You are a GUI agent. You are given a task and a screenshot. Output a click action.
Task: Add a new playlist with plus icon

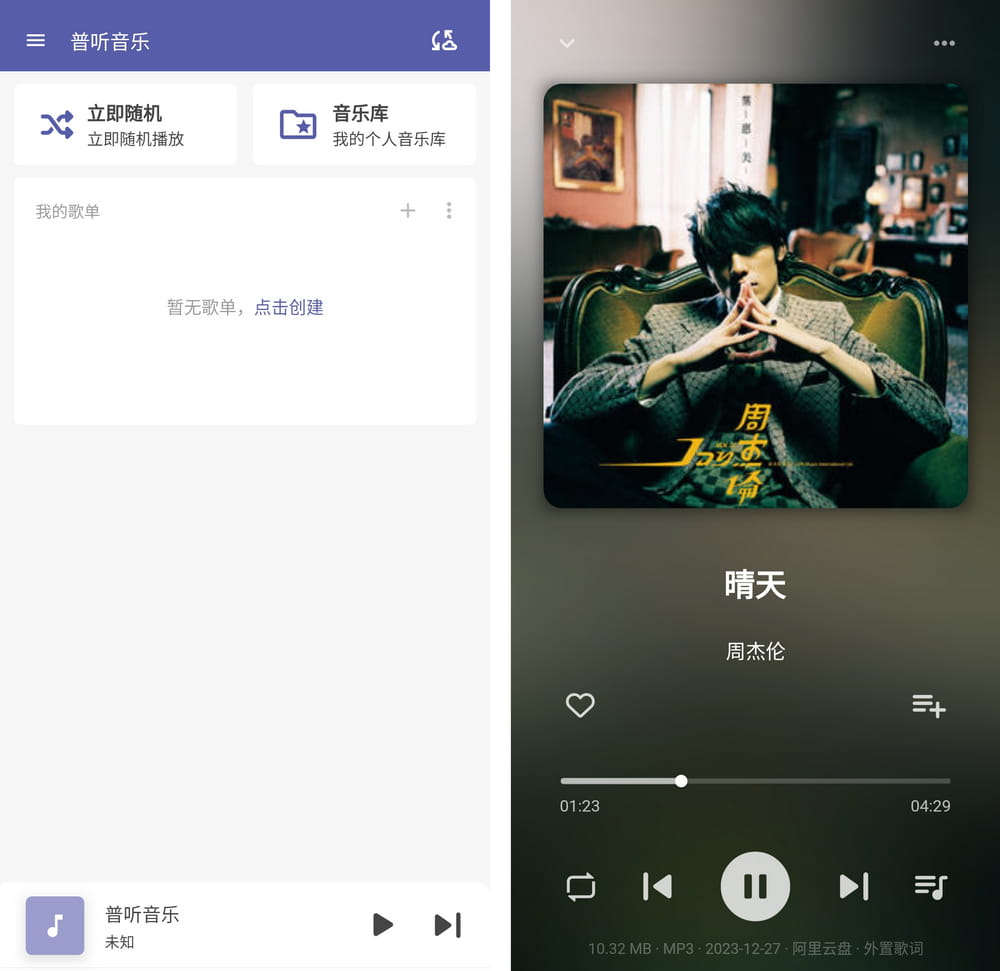click(x=407, y=210)
